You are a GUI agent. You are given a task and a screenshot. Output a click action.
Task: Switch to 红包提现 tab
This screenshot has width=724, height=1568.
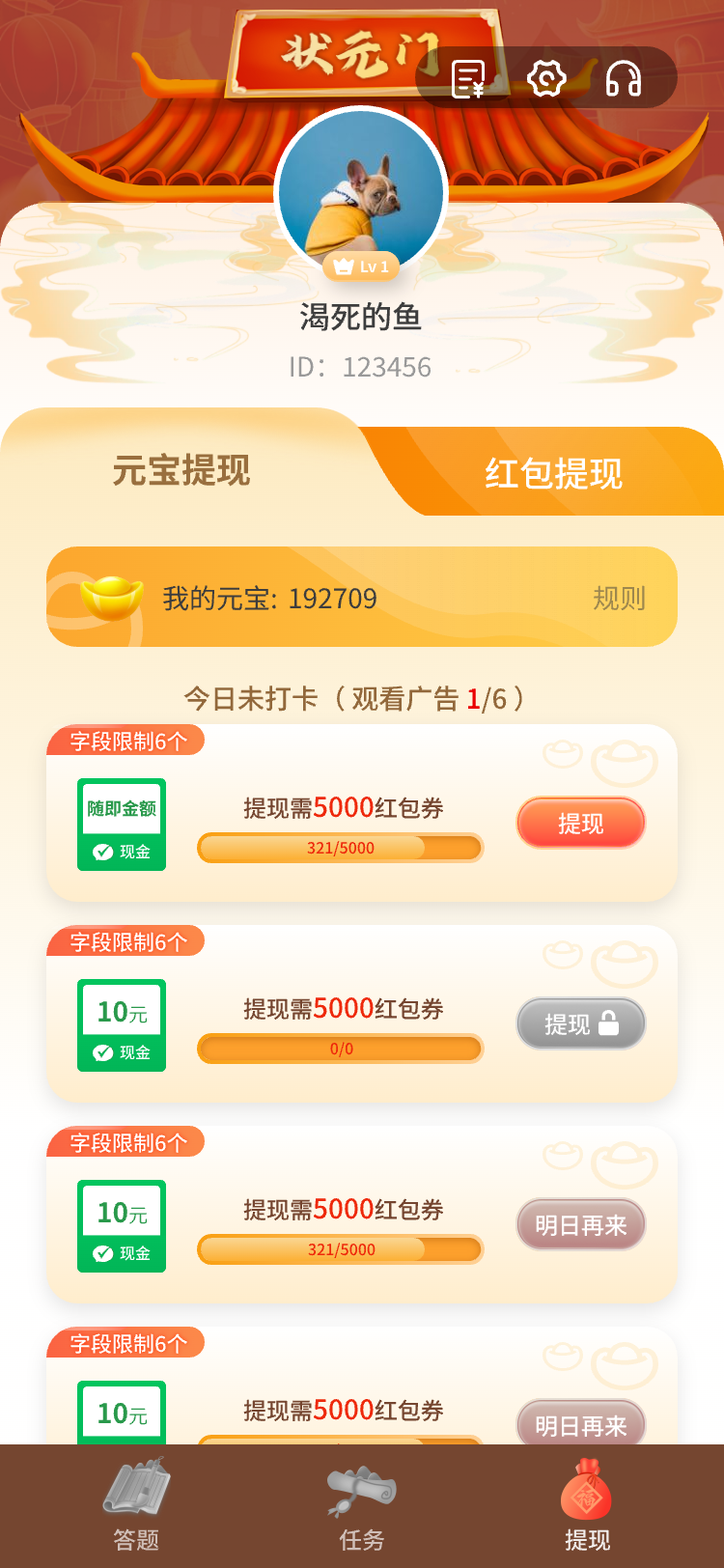[x=553, y=473]
